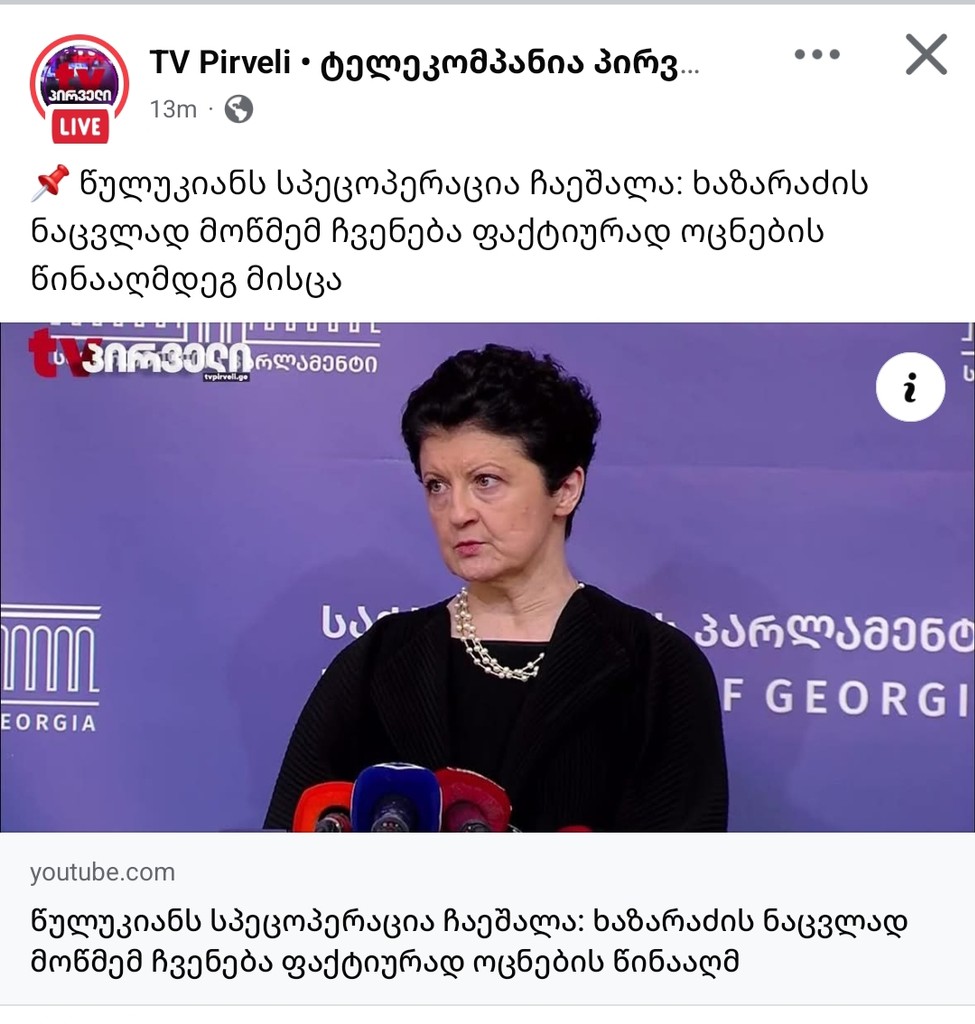The image size is (975, 1024).
Task: Open the post's three-dot options menu
Action: 817,55
